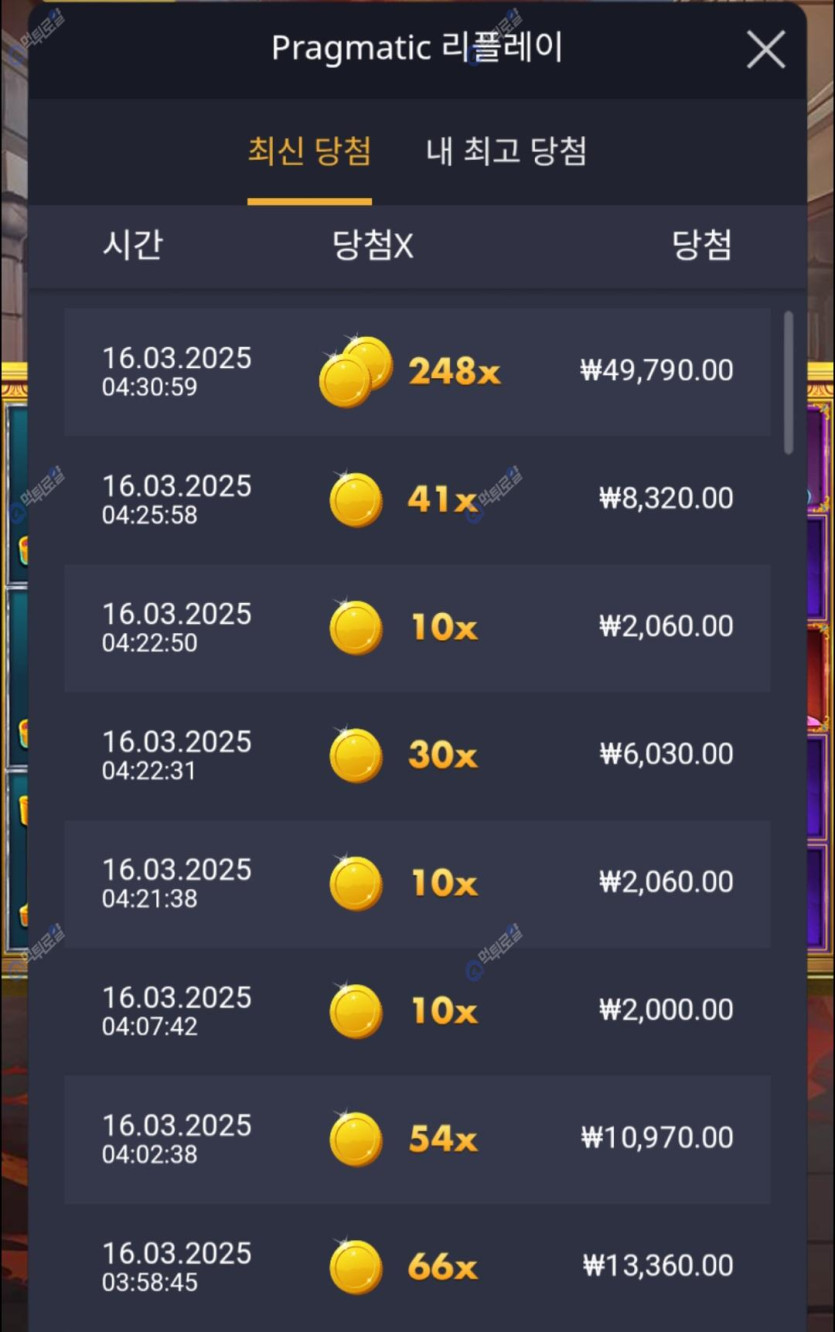Screen dimensions: 835x1332
Task: Open the 10x win replay at 04:07:42
Action: 417,1011
